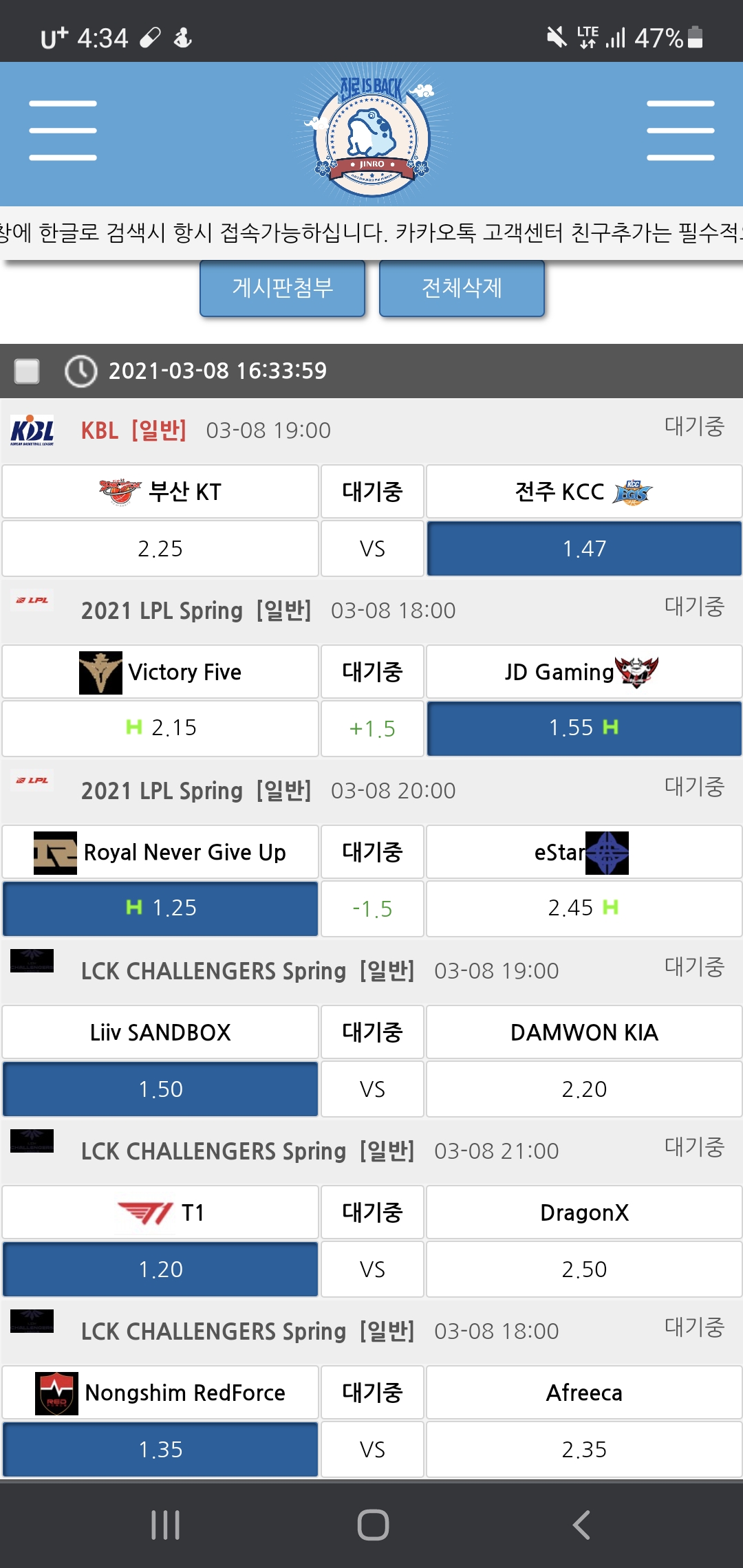This screenshot has width=743, height=1568.
Task: Go back with system back button
Action: pos(581,1525)
